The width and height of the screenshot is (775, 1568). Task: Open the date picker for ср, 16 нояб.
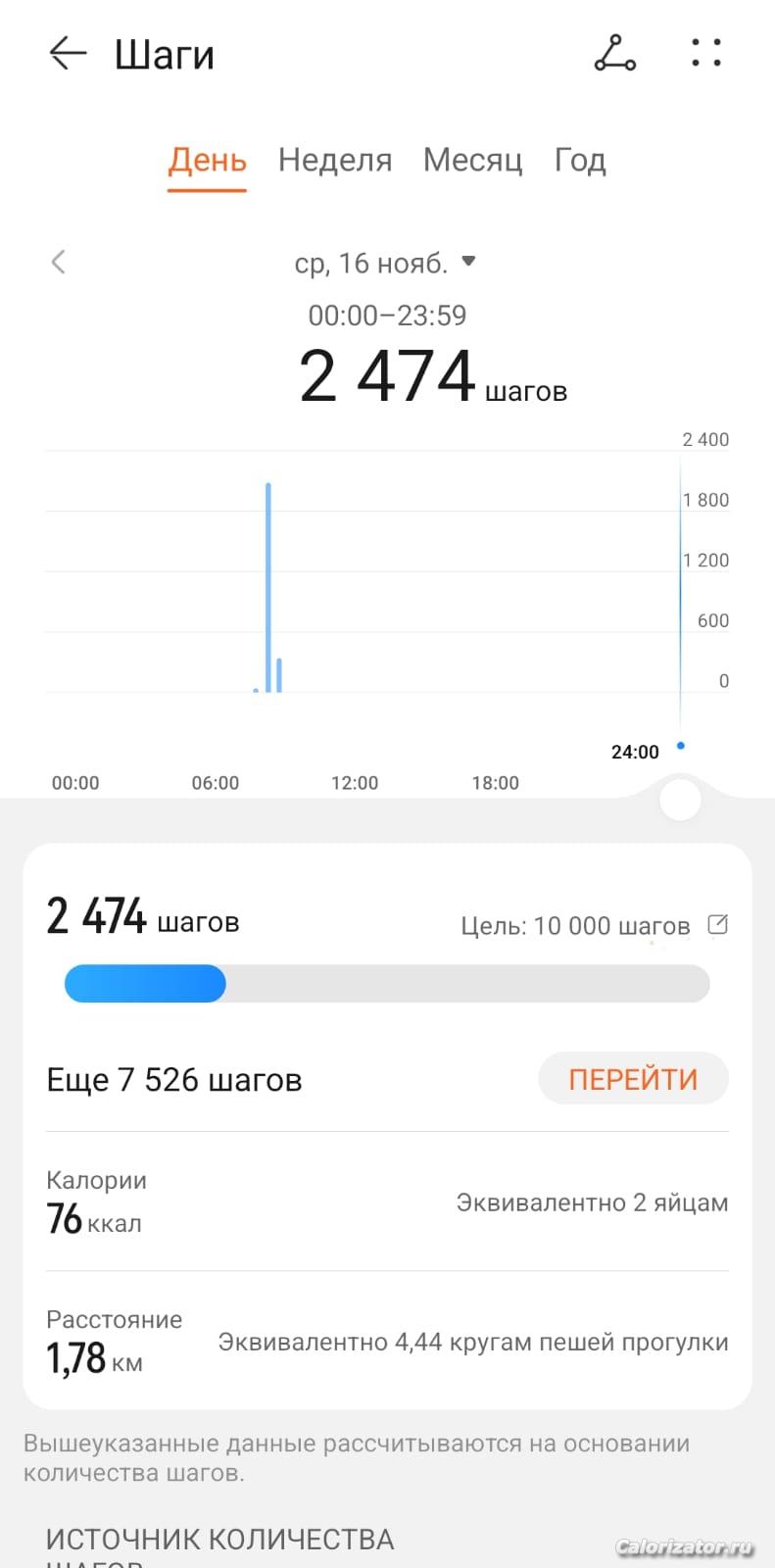pos(385,263)
